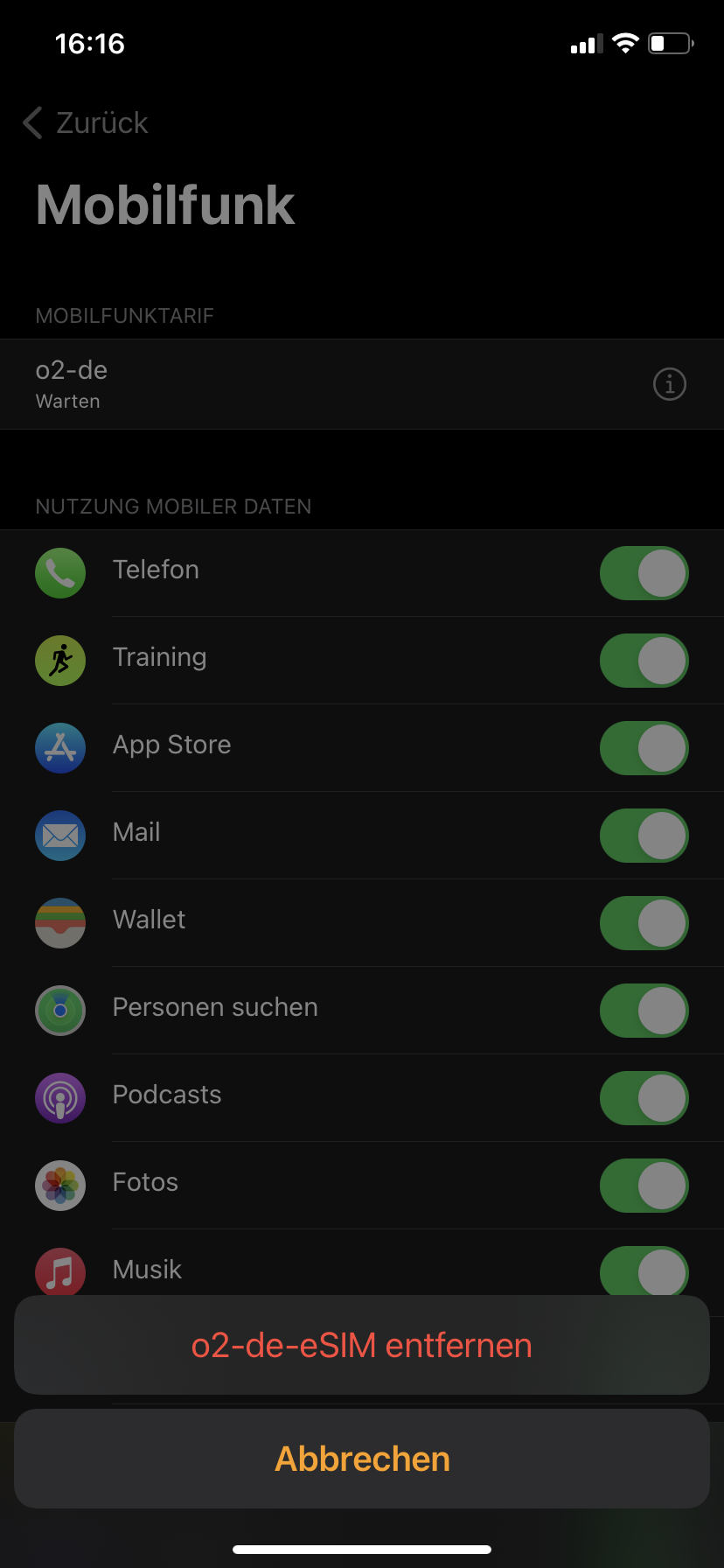Screen dimensions: 724x1568
Task: Toggle mobile data for Mail
Action: (x=644, y=836)
